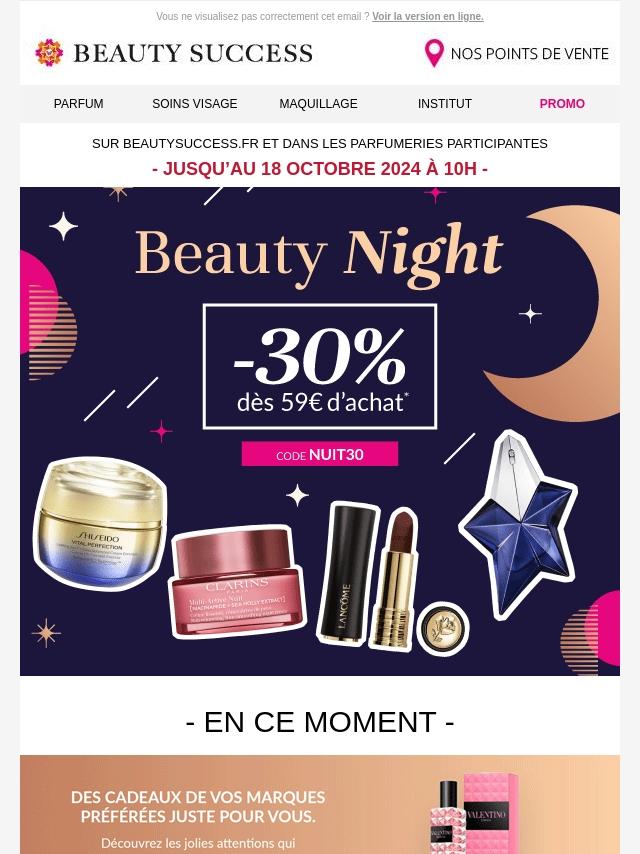Switch to the Institut section
The height and width of the screenshot is (854, 640).
(445, 104)
